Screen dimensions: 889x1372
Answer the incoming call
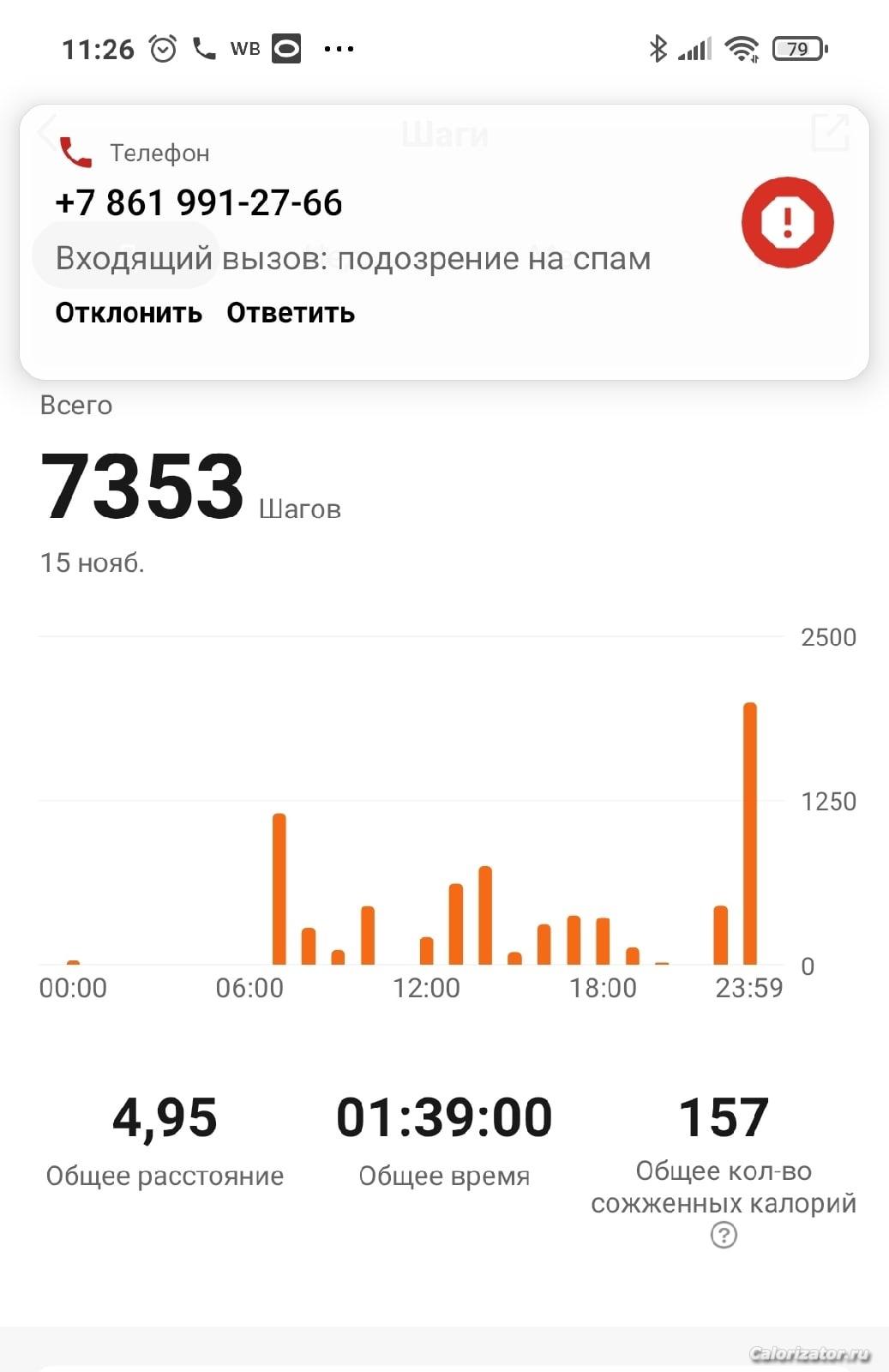(x=291, y=313)
